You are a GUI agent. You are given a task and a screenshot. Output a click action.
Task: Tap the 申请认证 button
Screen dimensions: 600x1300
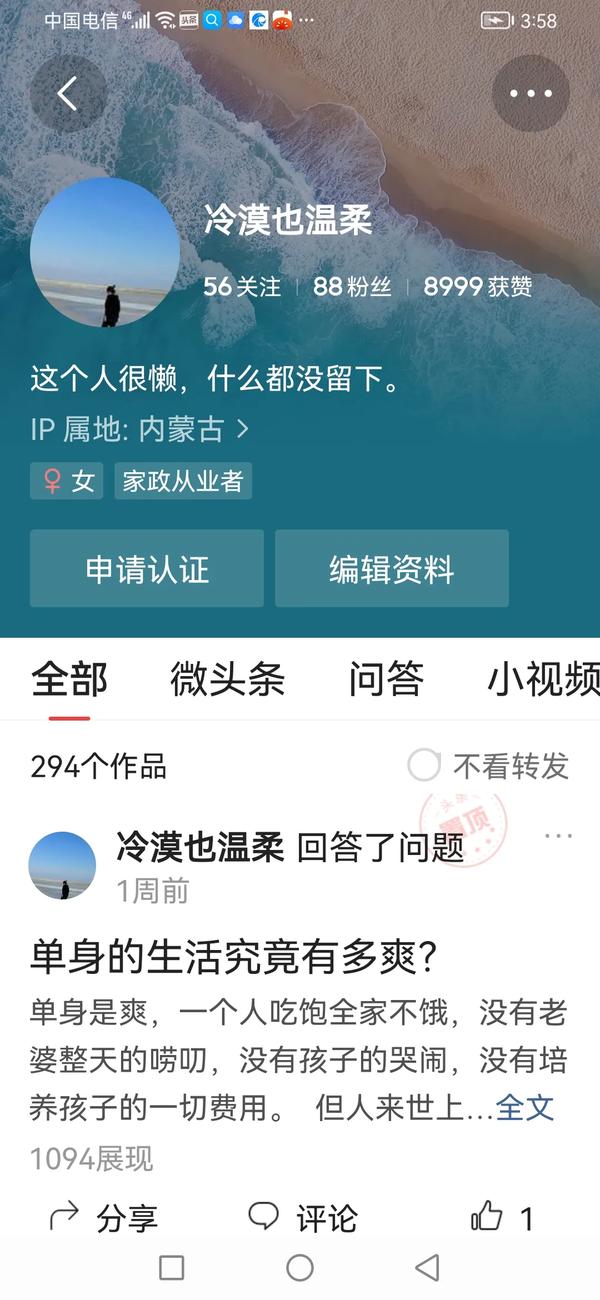point(147,569)
